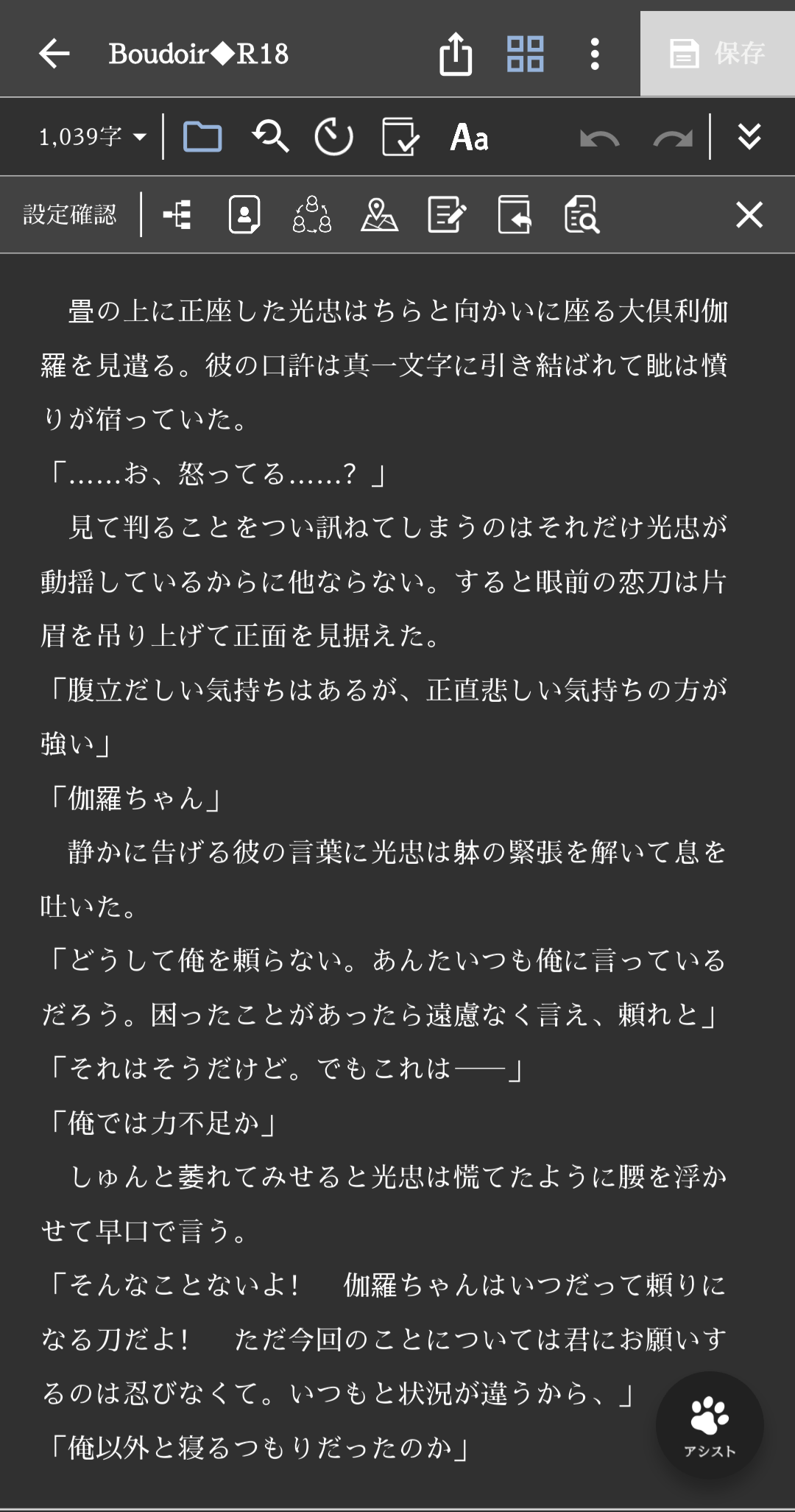Screen dimensions: 795x1512
Task: Go back with the arrow icon
Action: click(54, 54)
